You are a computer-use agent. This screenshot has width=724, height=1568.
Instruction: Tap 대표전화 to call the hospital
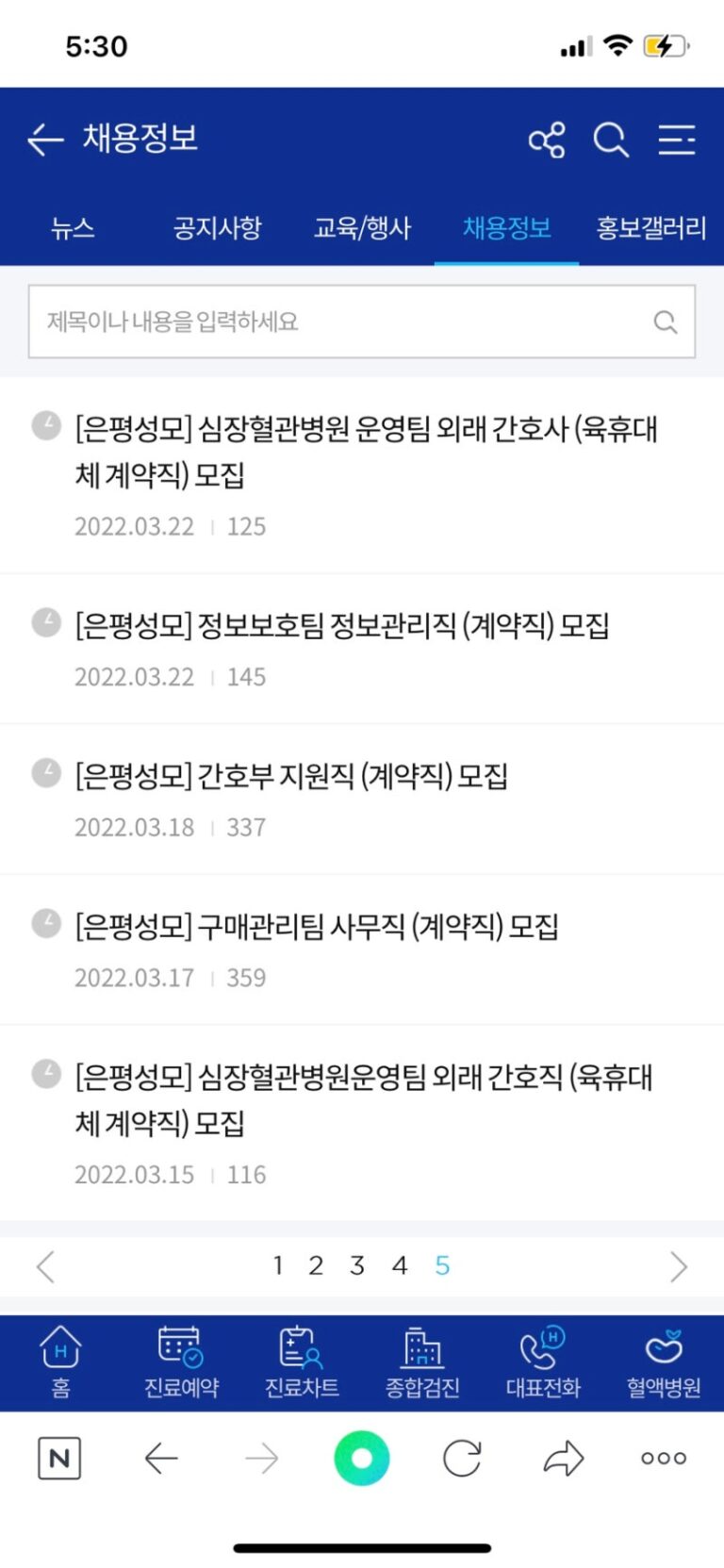[543, 1362]
